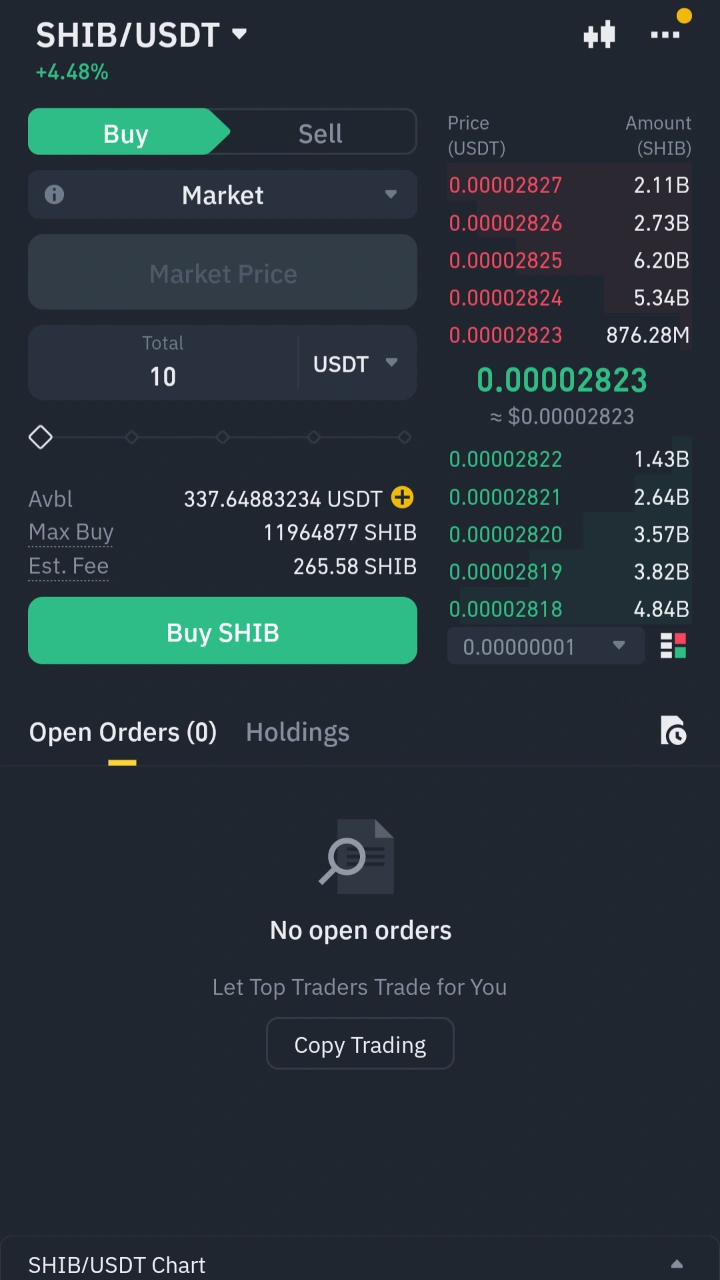Open the more options ellipsis menu
Viewport: 720px width, 1280px height.
click(666, 34)
